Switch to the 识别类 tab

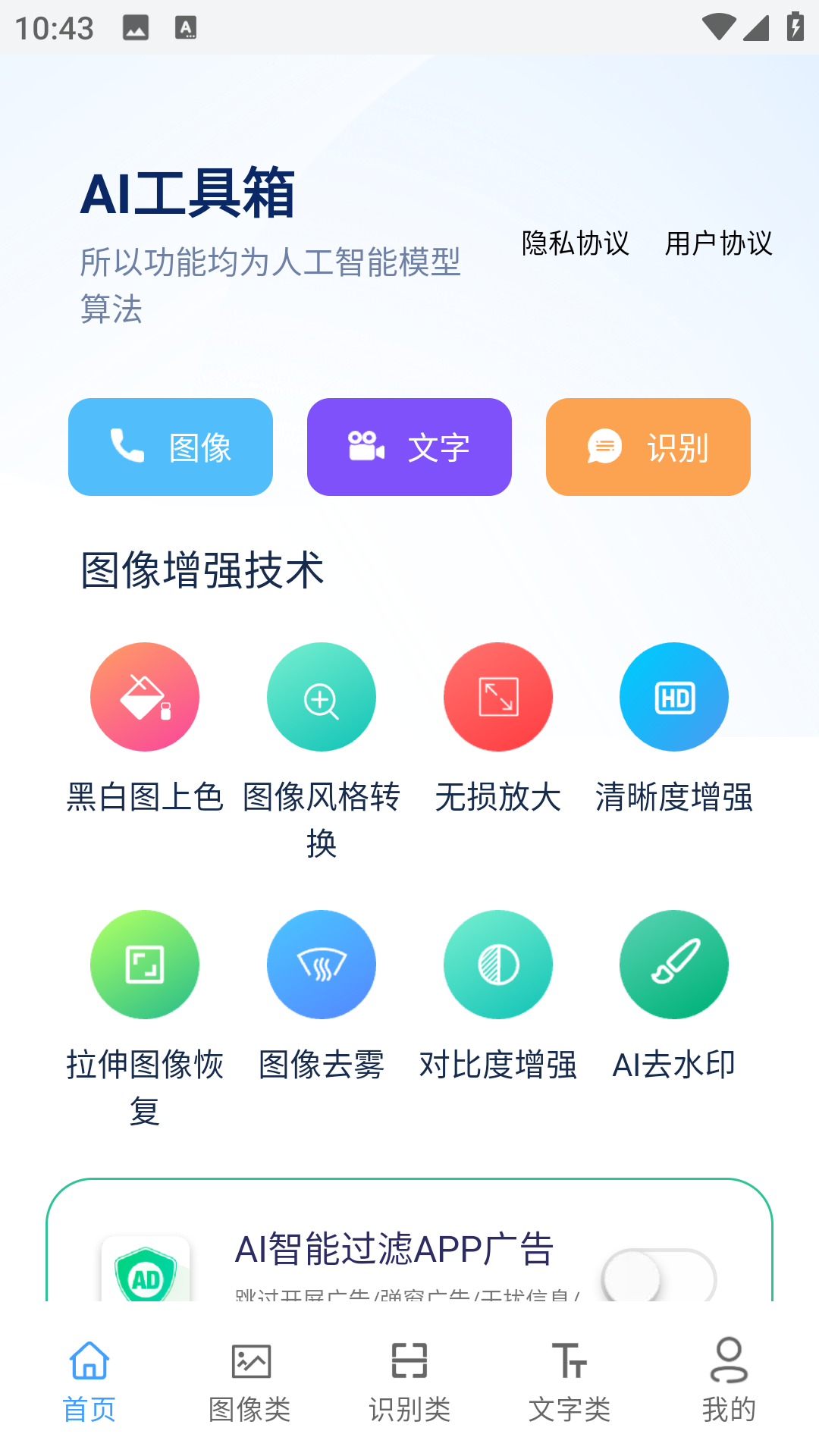409,1380
